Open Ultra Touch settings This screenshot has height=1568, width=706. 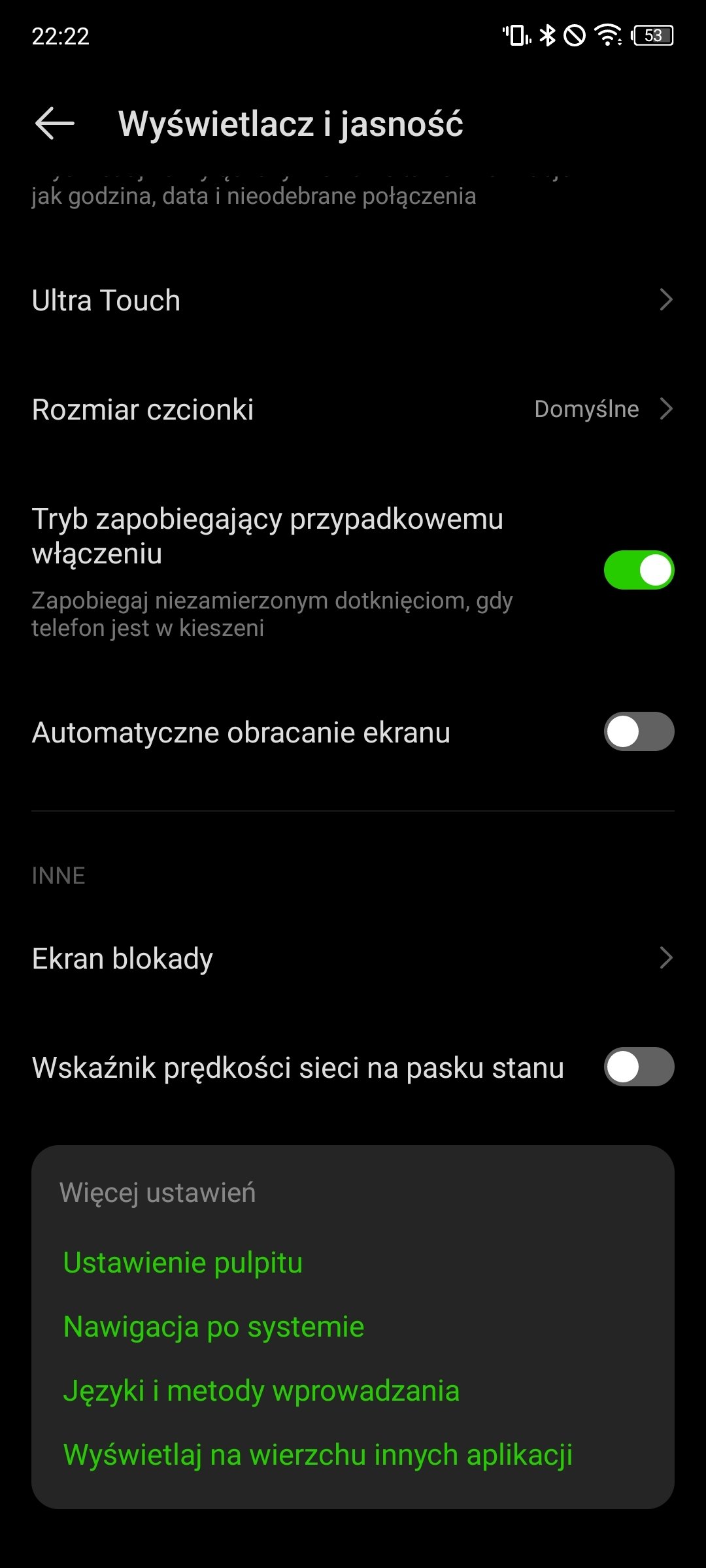point(353,301)
